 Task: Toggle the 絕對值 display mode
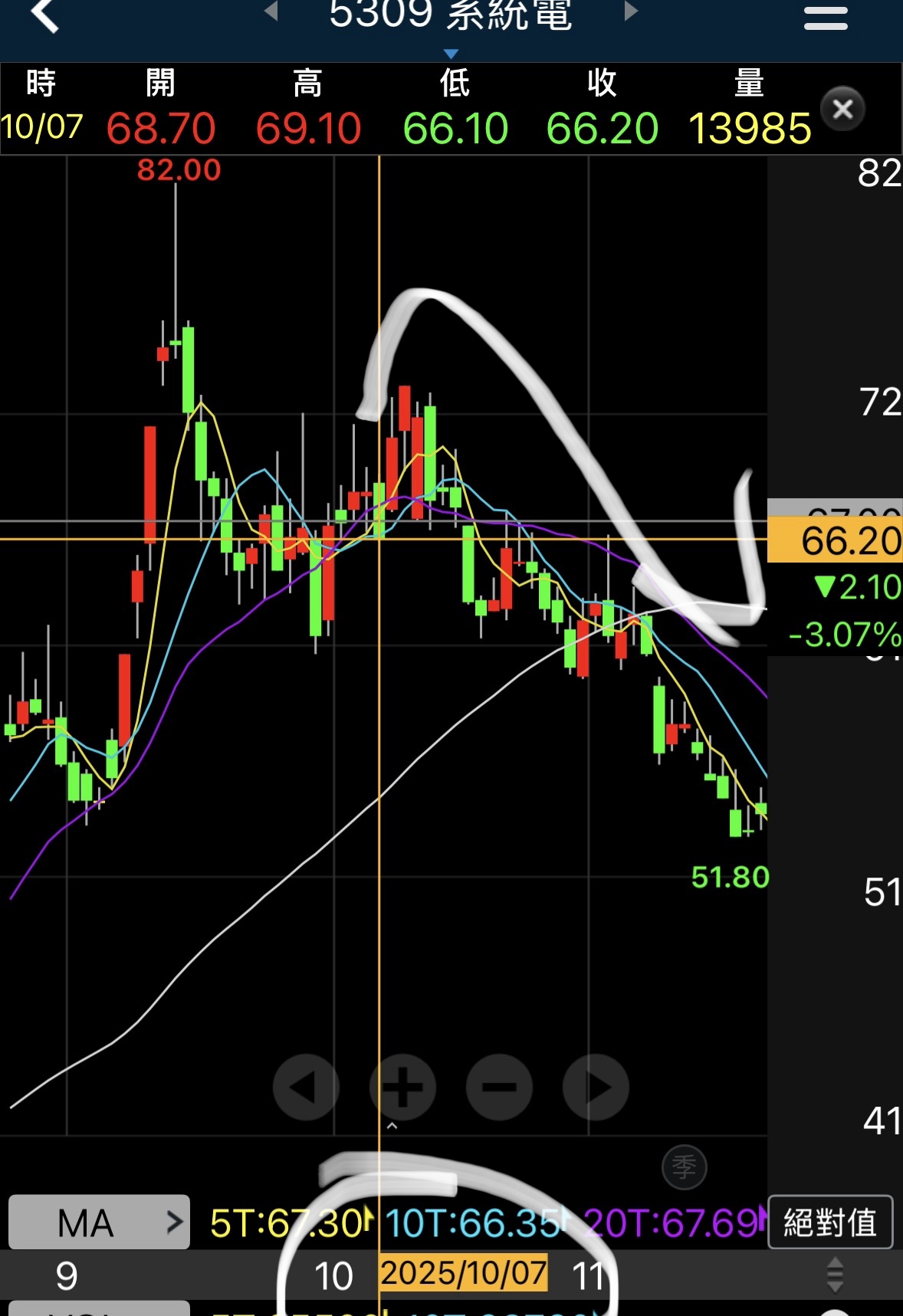coord(829,1222)
